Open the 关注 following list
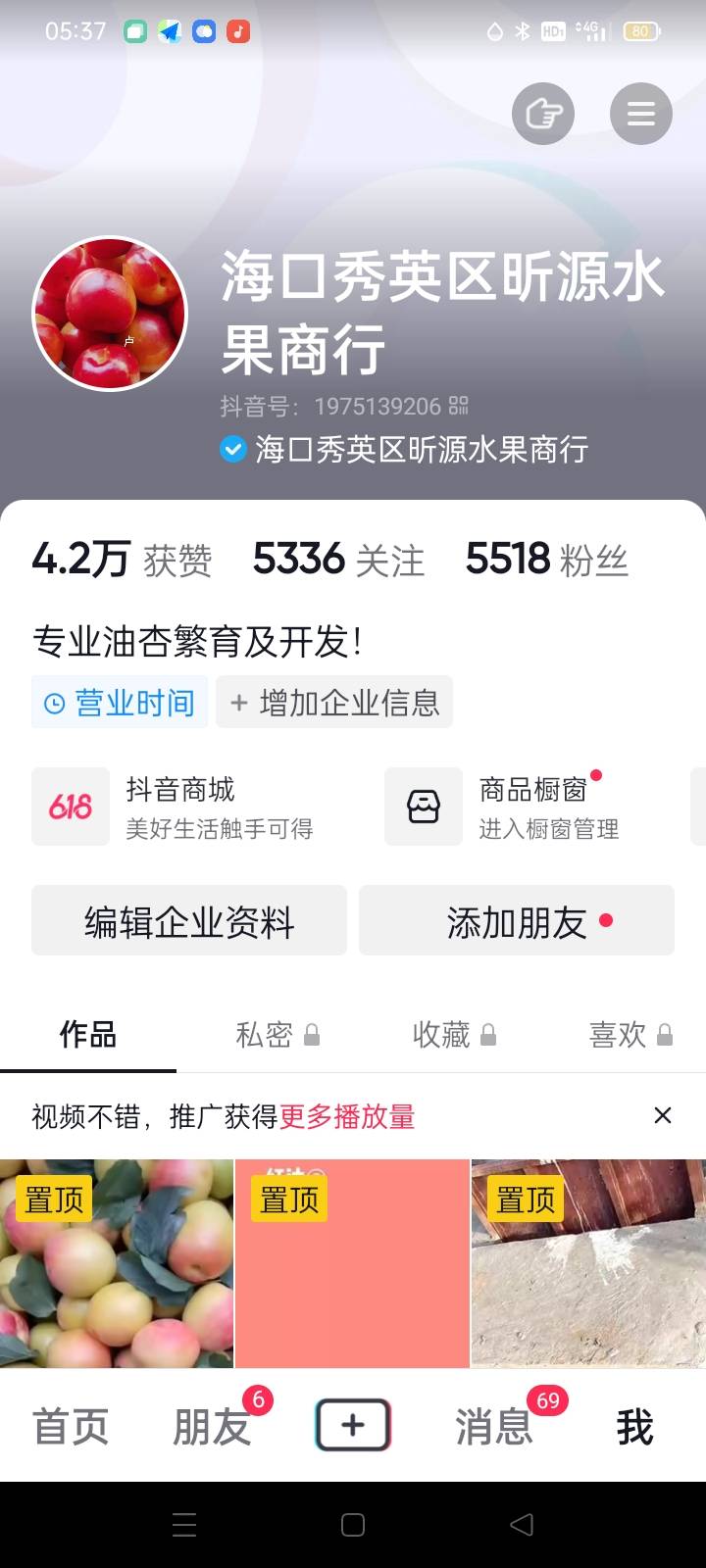 pos(338,560)
